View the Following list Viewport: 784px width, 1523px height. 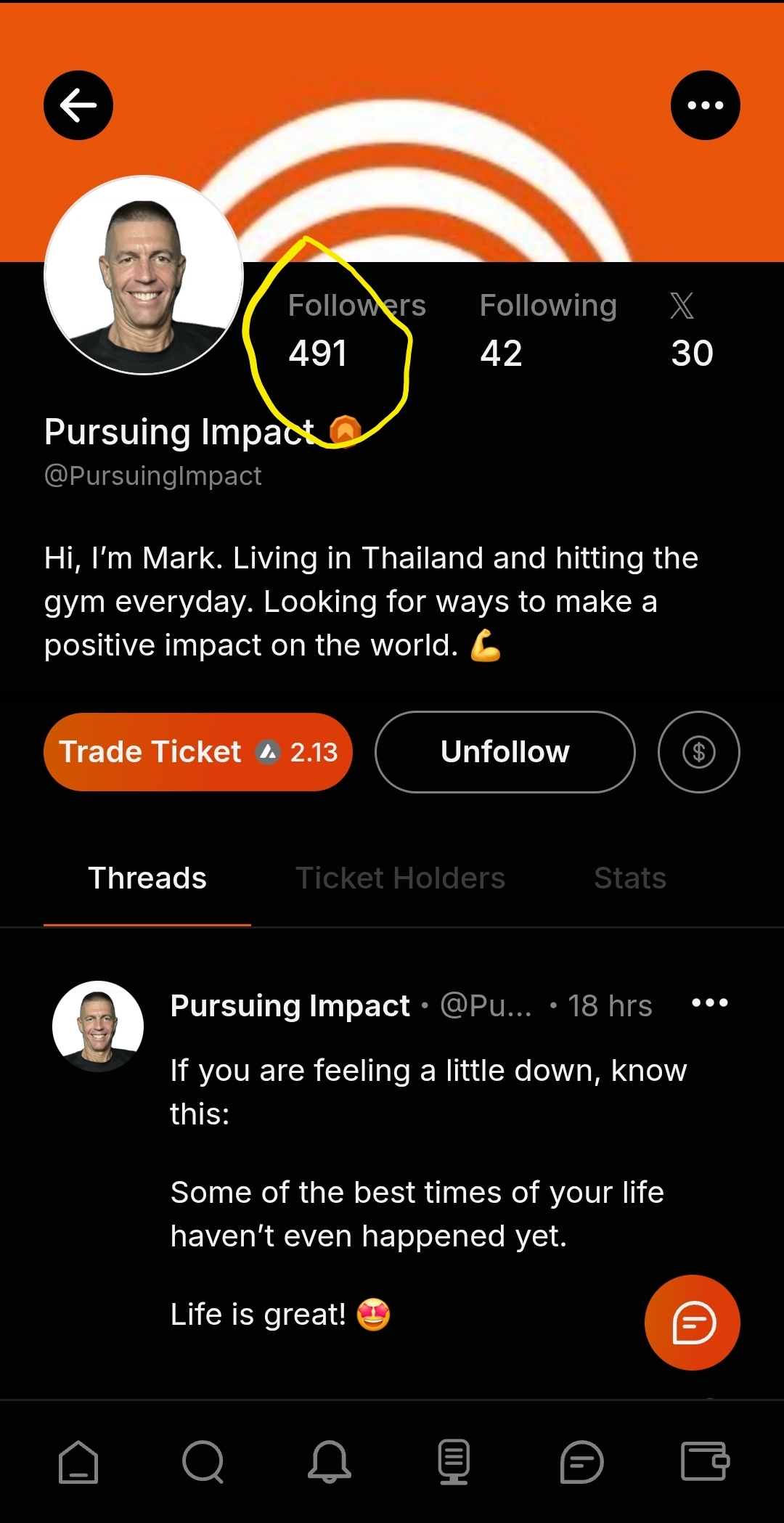pos(547,330)
